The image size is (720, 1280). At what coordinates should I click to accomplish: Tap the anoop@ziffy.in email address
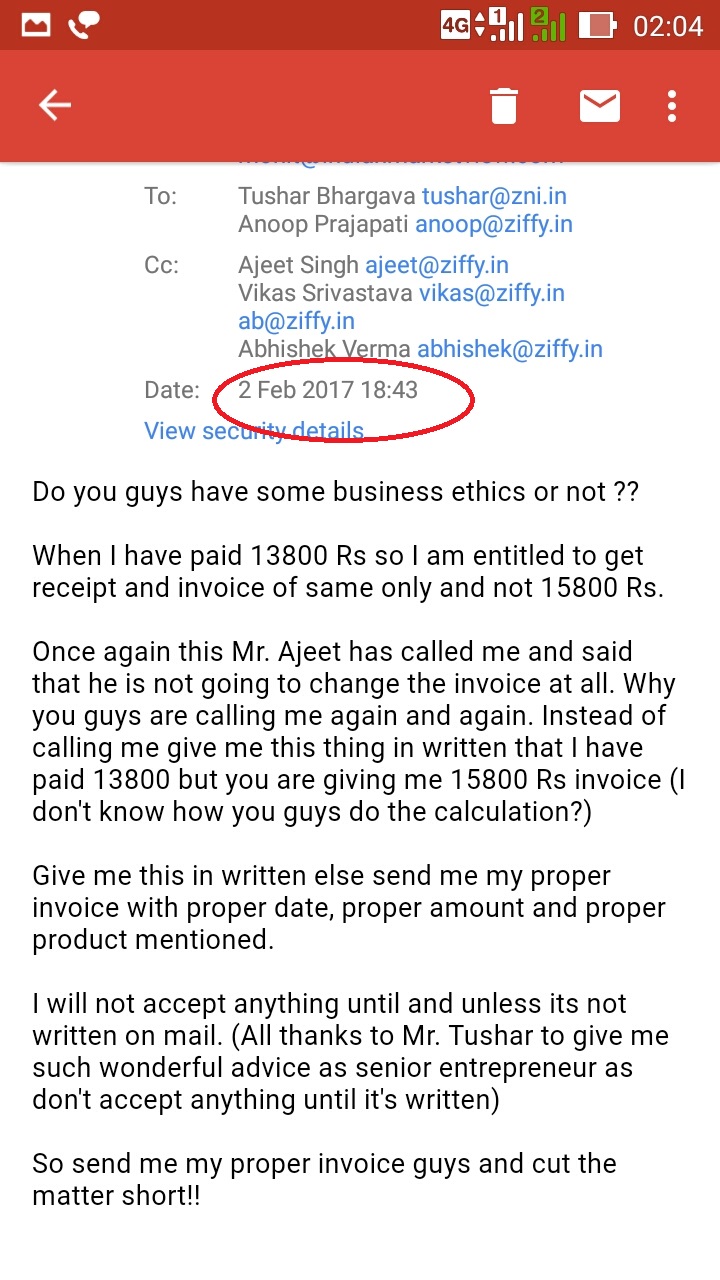[494, 224]
